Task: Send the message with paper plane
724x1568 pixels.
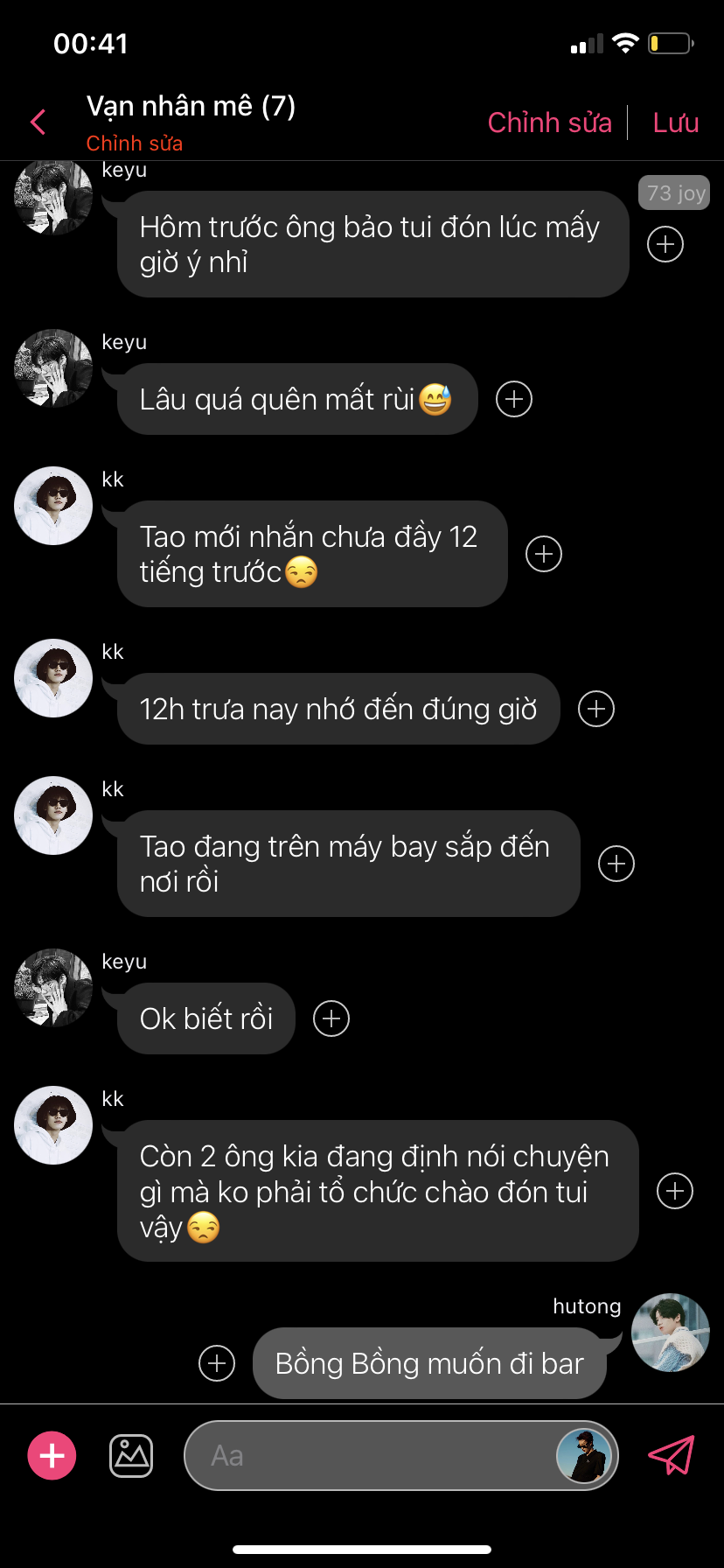Action: tap(671, 1455)
